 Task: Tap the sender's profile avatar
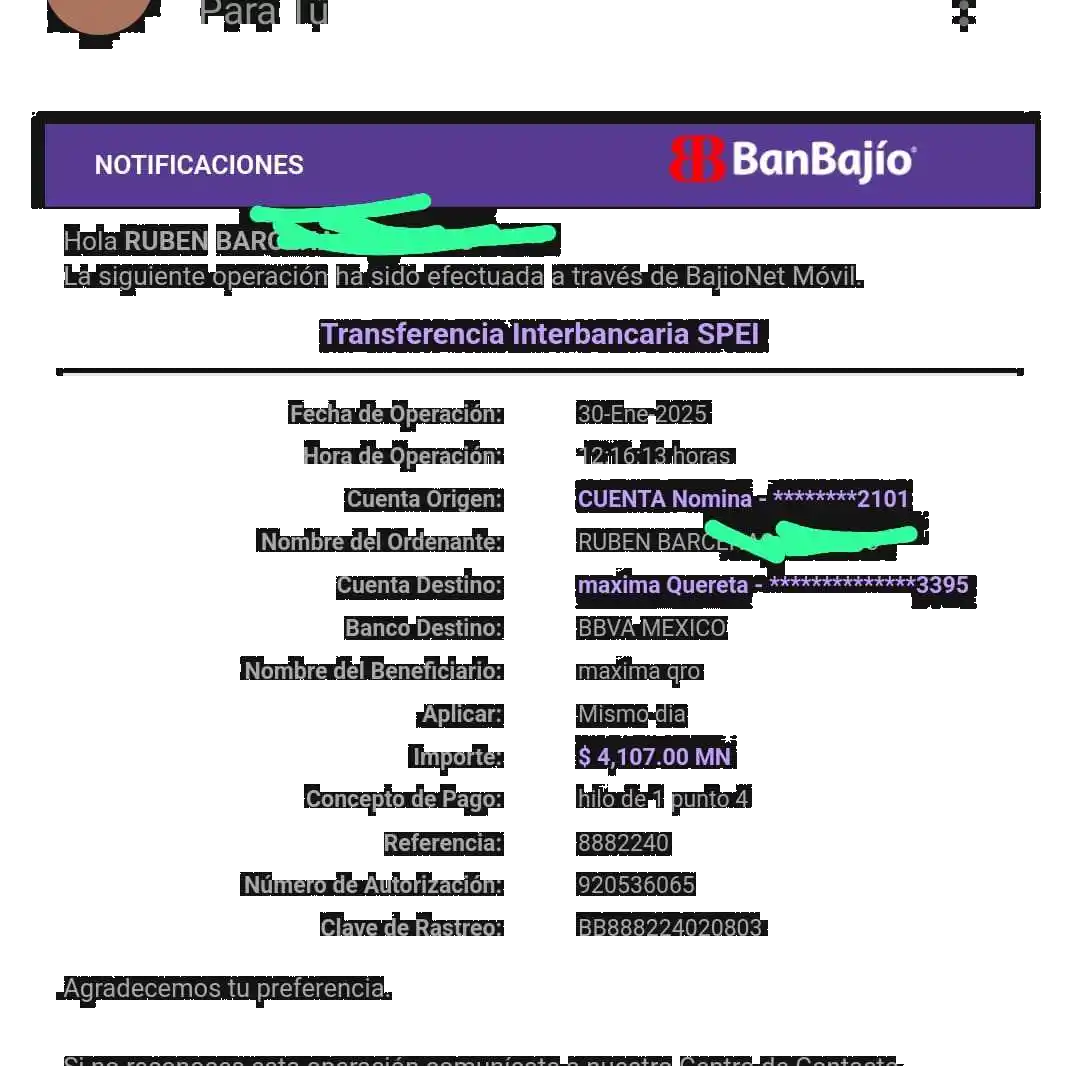(x=99, y=12)
